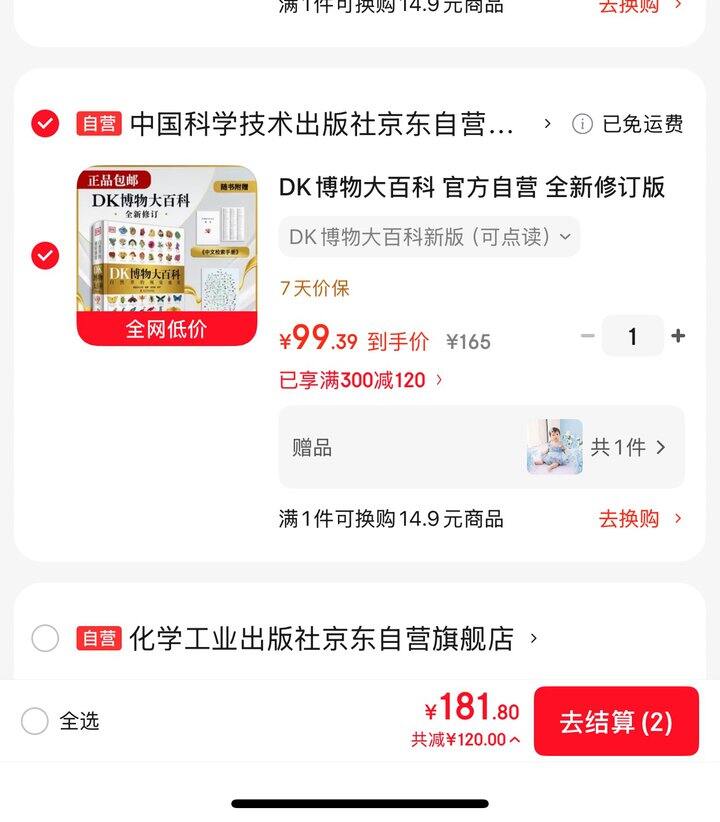Decrease DK博物大百科 quantity with minus
The image size is (720, 822).
(x=588, y=336)
